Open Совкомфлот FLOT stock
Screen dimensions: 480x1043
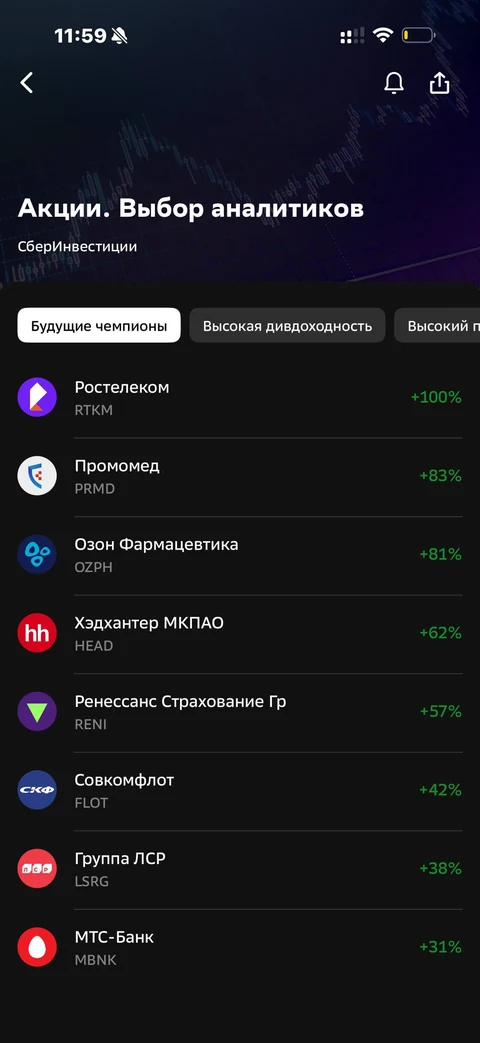[240, 791]
